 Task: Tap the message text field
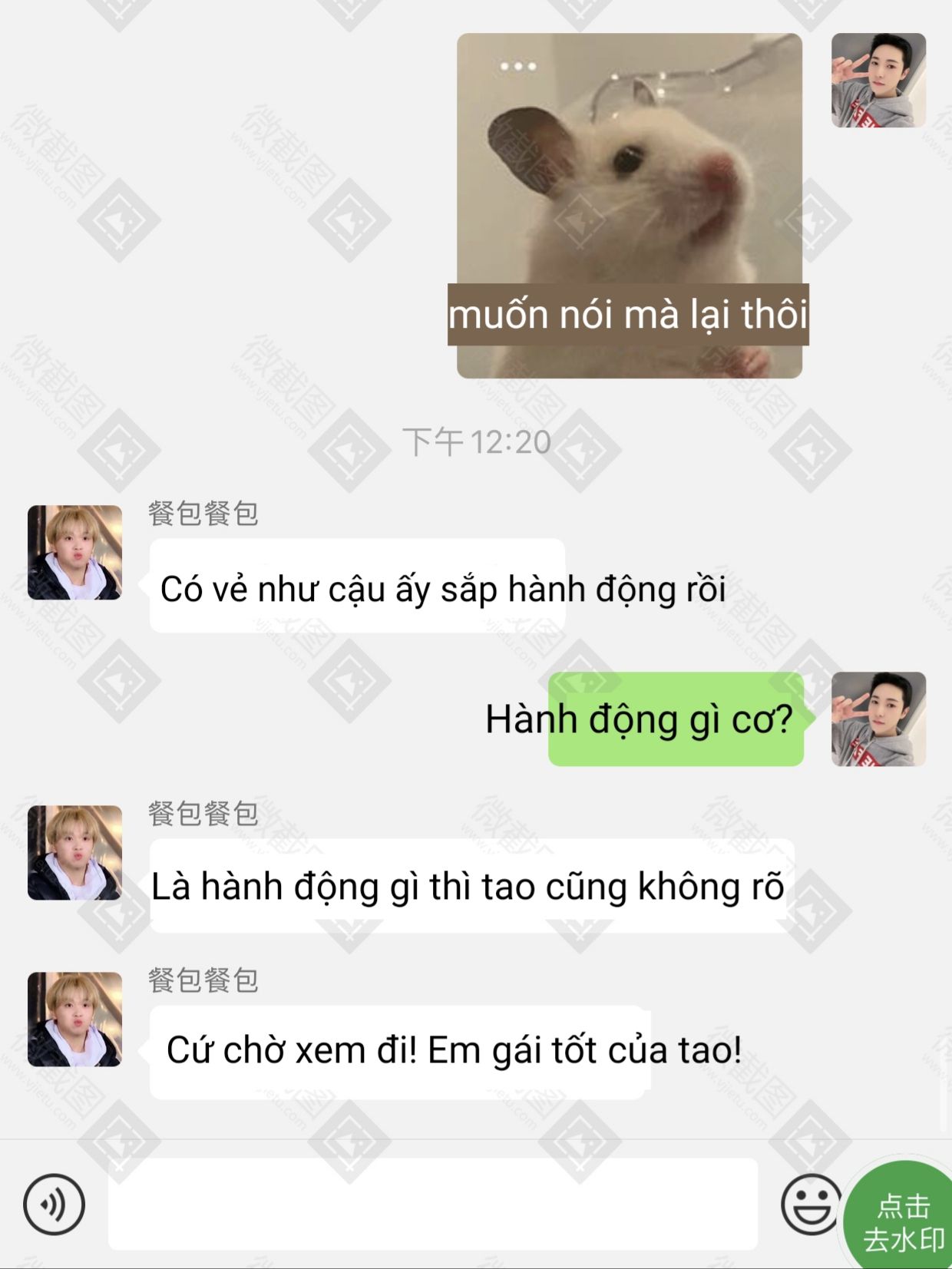(432, 1205)
